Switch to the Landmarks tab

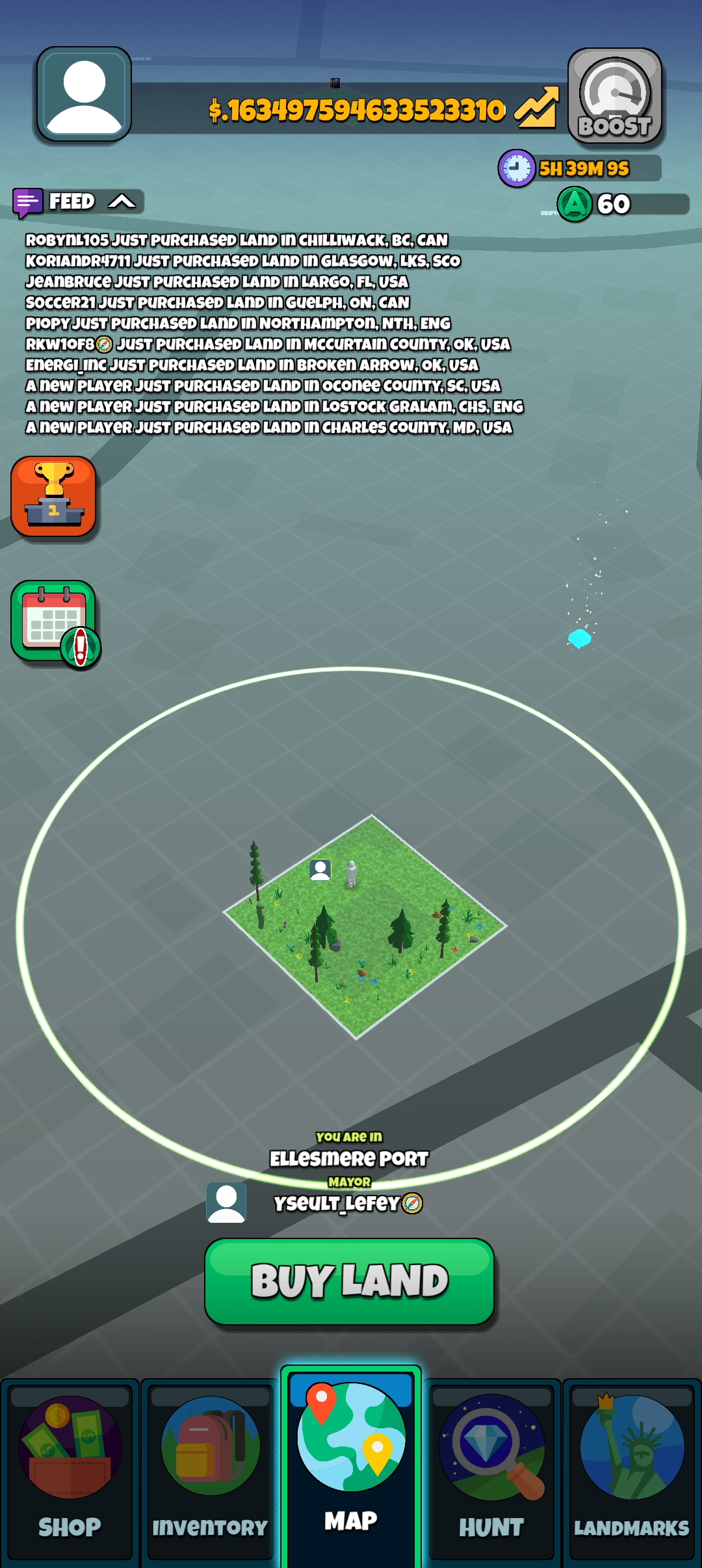tap(631, 1470)
